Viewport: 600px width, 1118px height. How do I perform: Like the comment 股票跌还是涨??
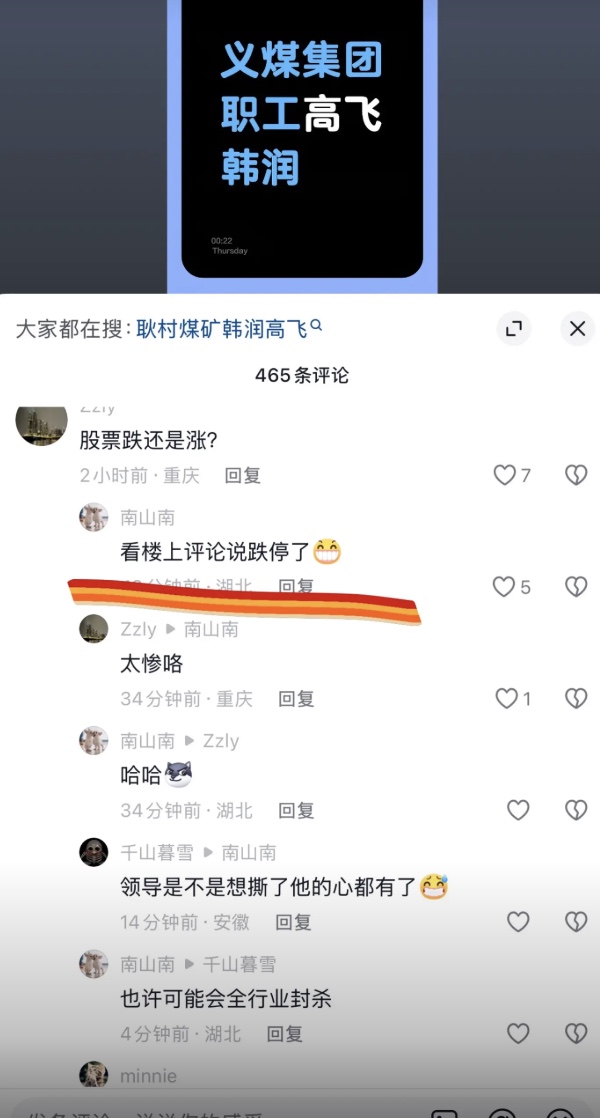(x=505, y=475)
